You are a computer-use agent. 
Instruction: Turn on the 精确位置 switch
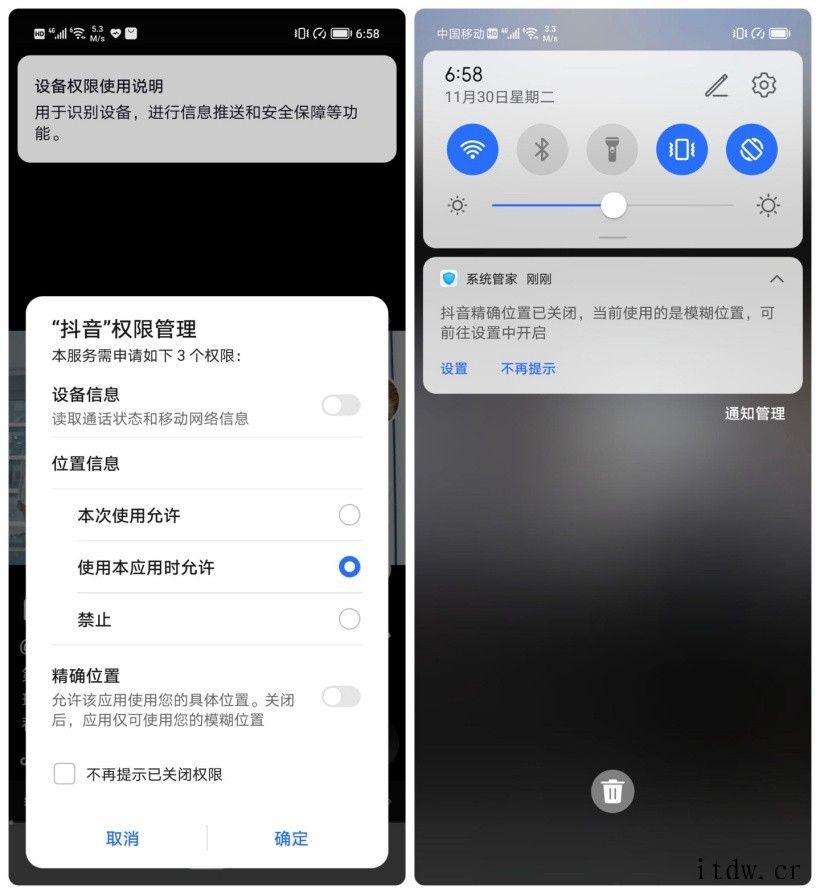340,697
